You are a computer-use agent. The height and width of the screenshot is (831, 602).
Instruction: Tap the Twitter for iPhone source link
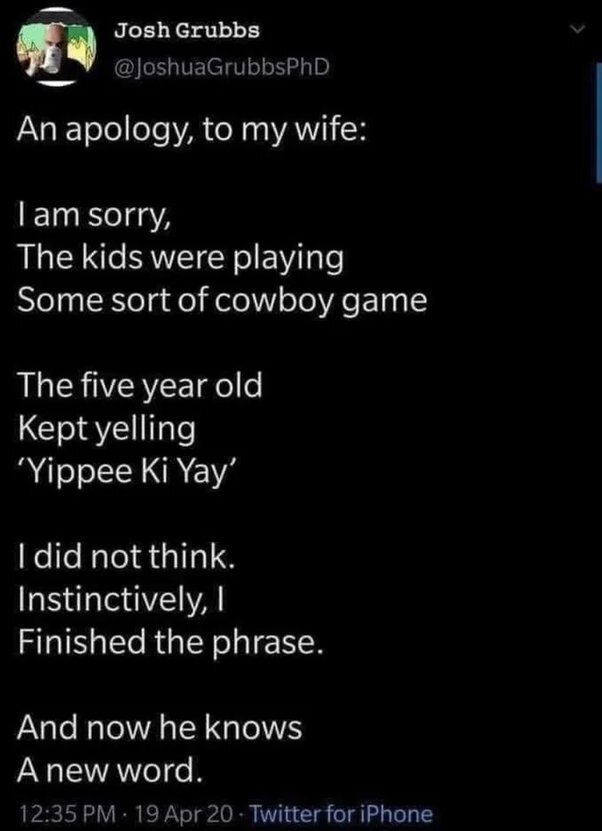[340, 813]
